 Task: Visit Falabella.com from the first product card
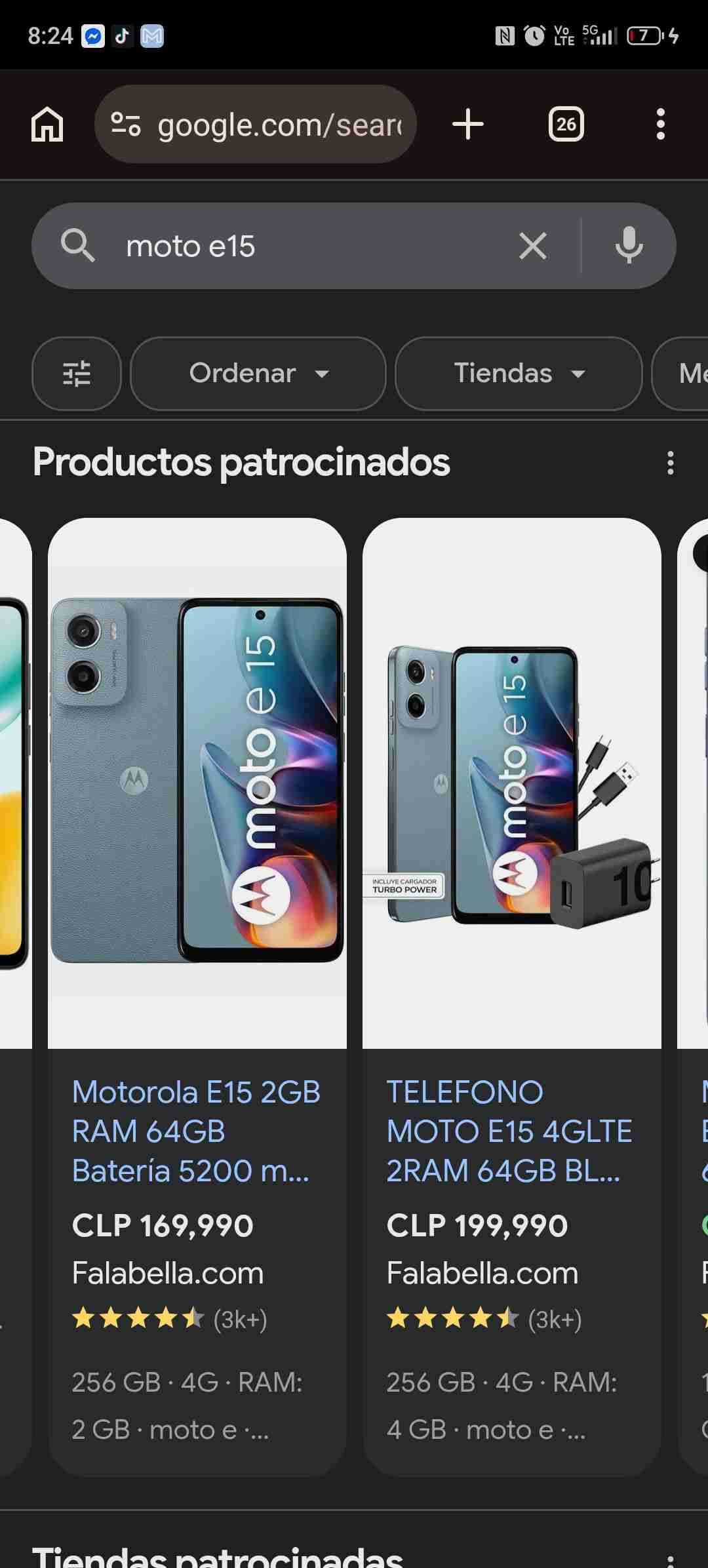(168, 1272)
